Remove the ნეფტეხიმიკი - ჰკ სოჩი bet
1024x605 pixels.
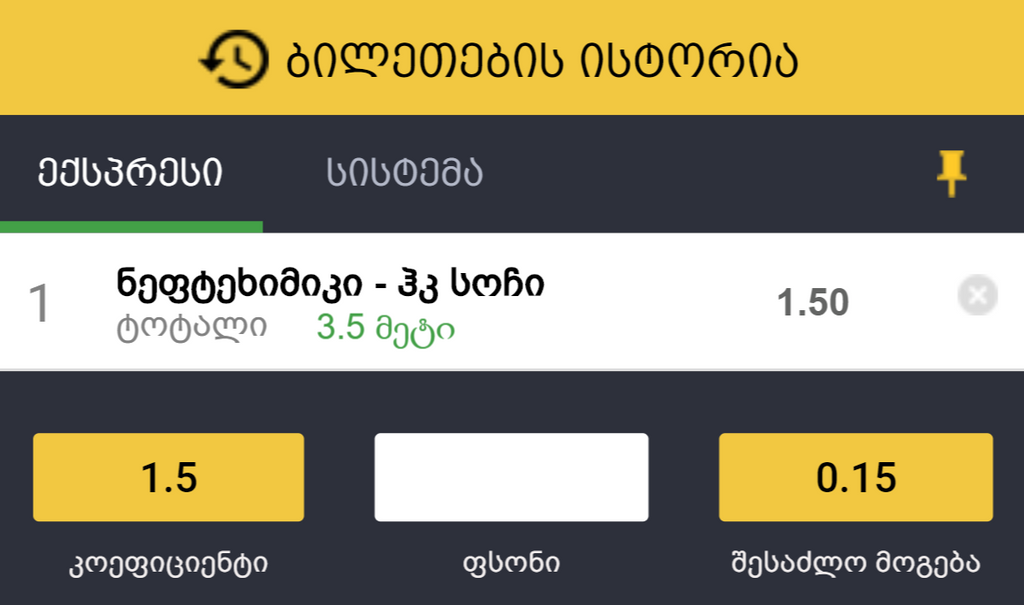(x=977, y=296)
